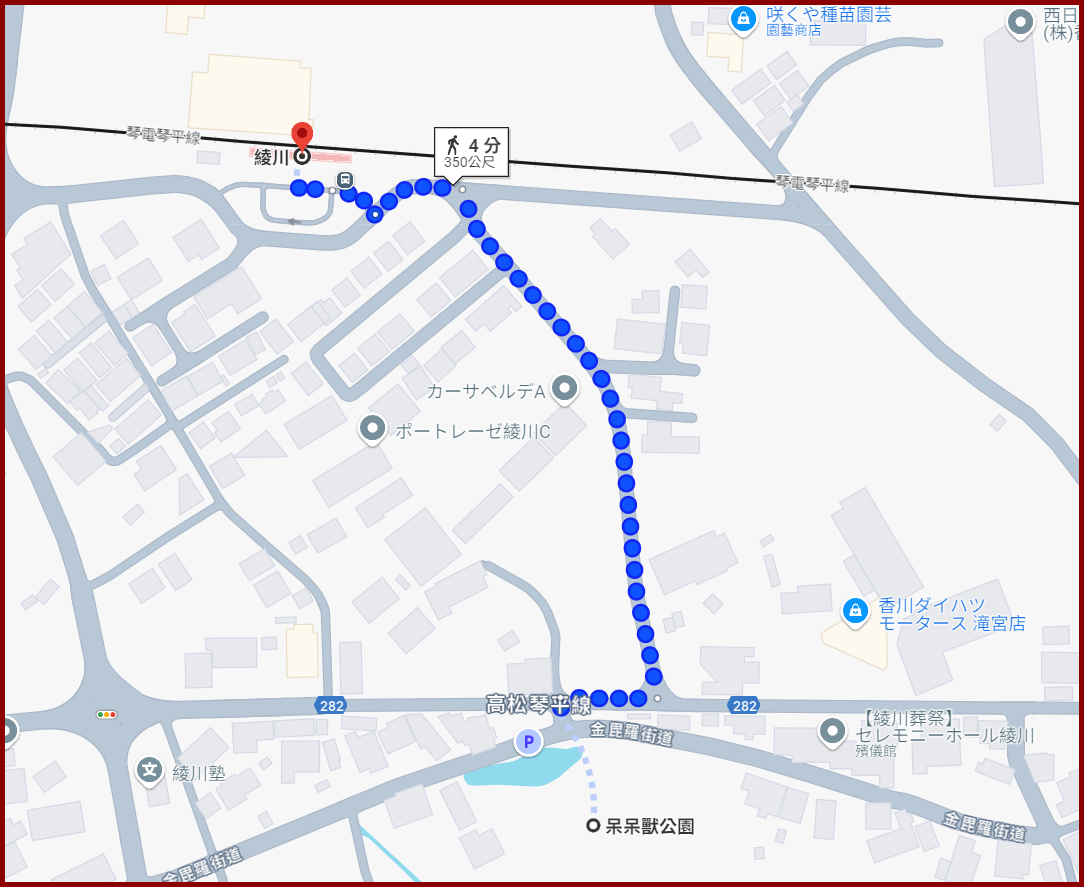Select the カーサベルデA place marker
The height and width of the screenshot is (887, 1084).
[x=565, y=389]
